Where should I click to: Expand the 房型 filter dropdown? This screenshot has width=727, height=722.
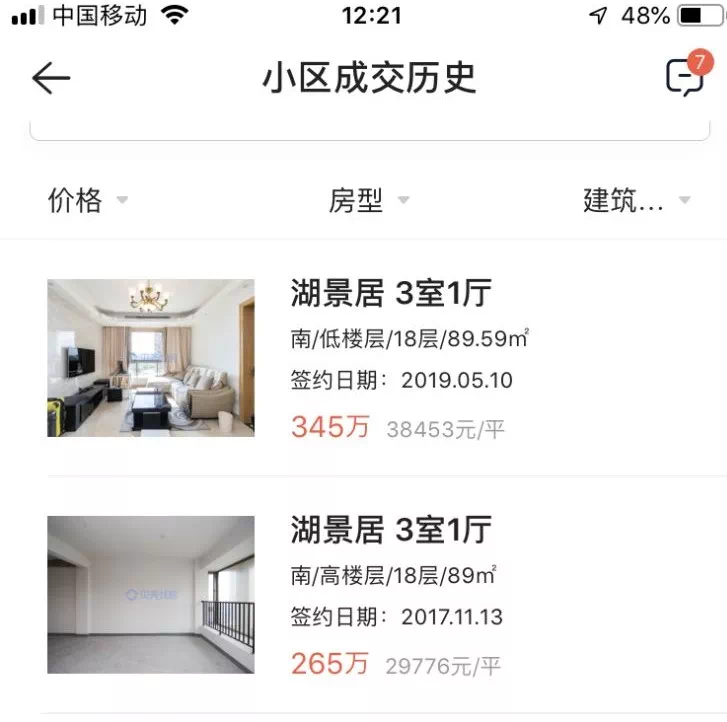point(368,200)
